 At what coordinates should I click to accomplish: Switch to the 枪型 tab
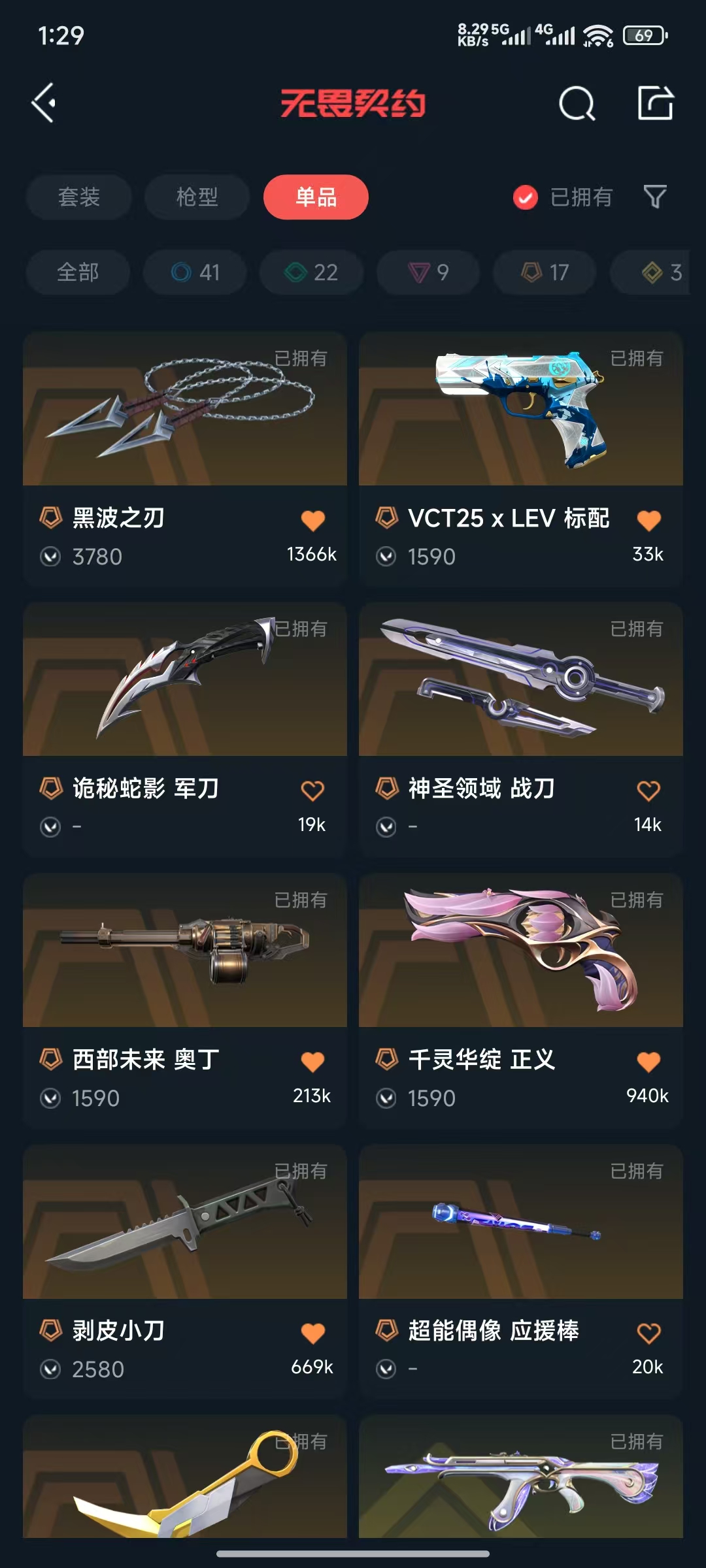click(x=197, y=197)
